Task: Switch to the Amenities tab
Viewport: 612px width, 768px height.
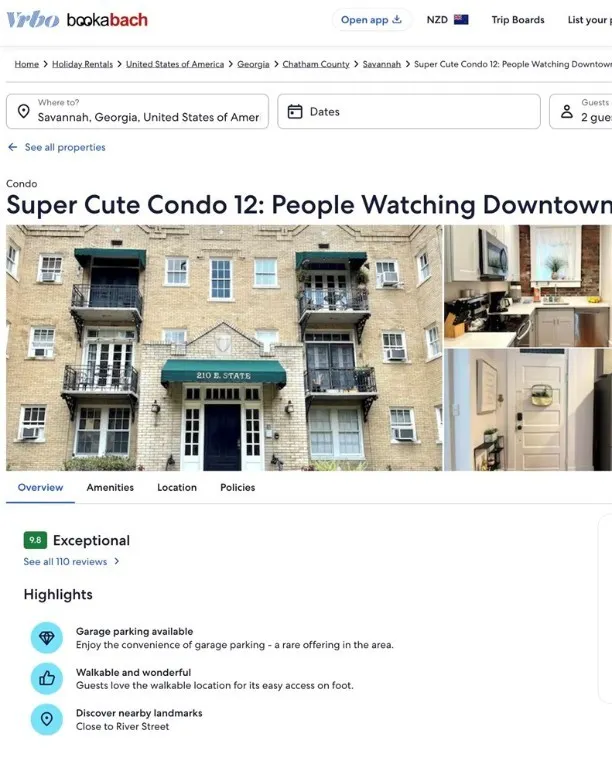Action: pos(110,488)
